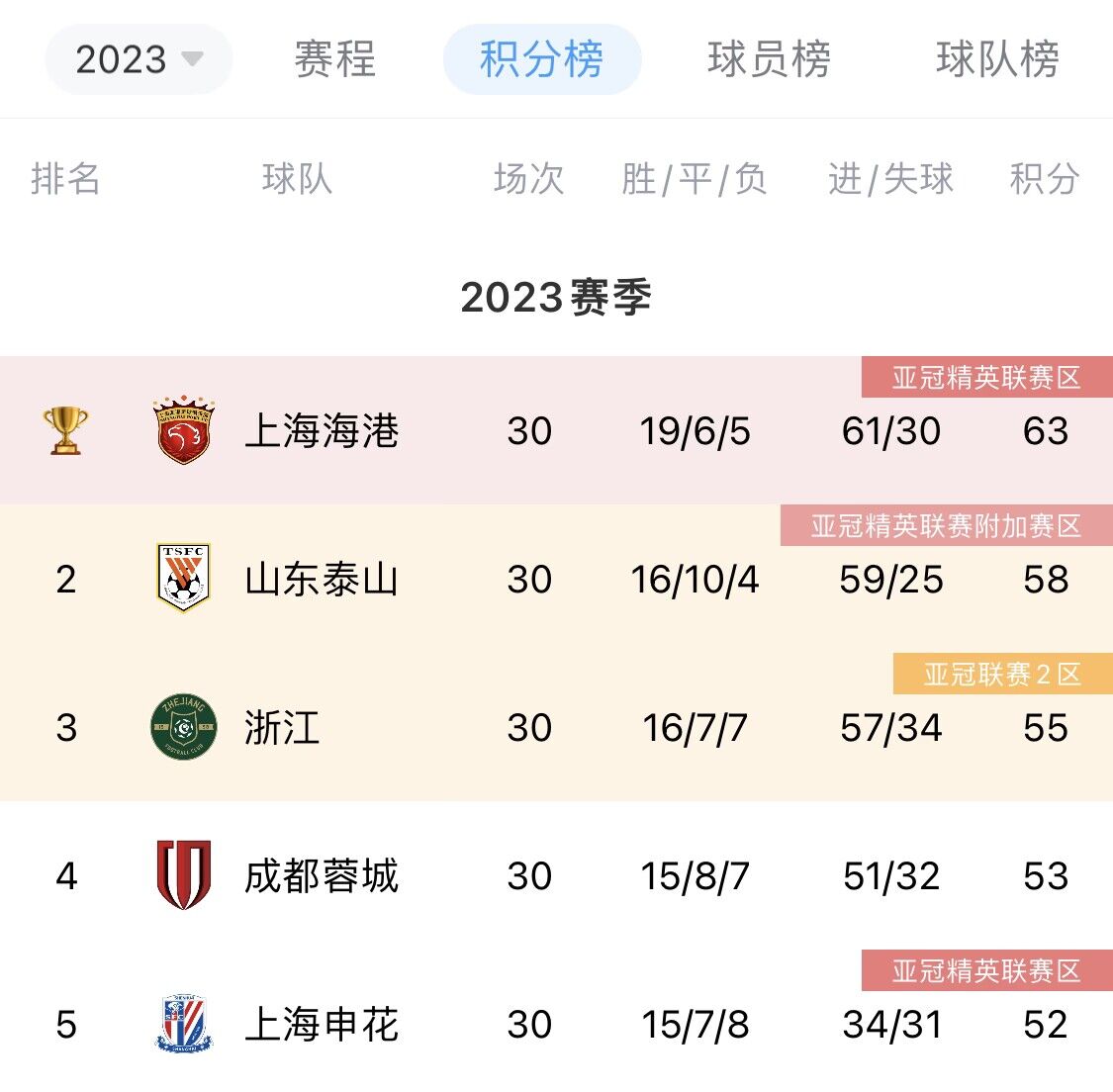Open the 球队榜 tab

(x=997, y=59)
